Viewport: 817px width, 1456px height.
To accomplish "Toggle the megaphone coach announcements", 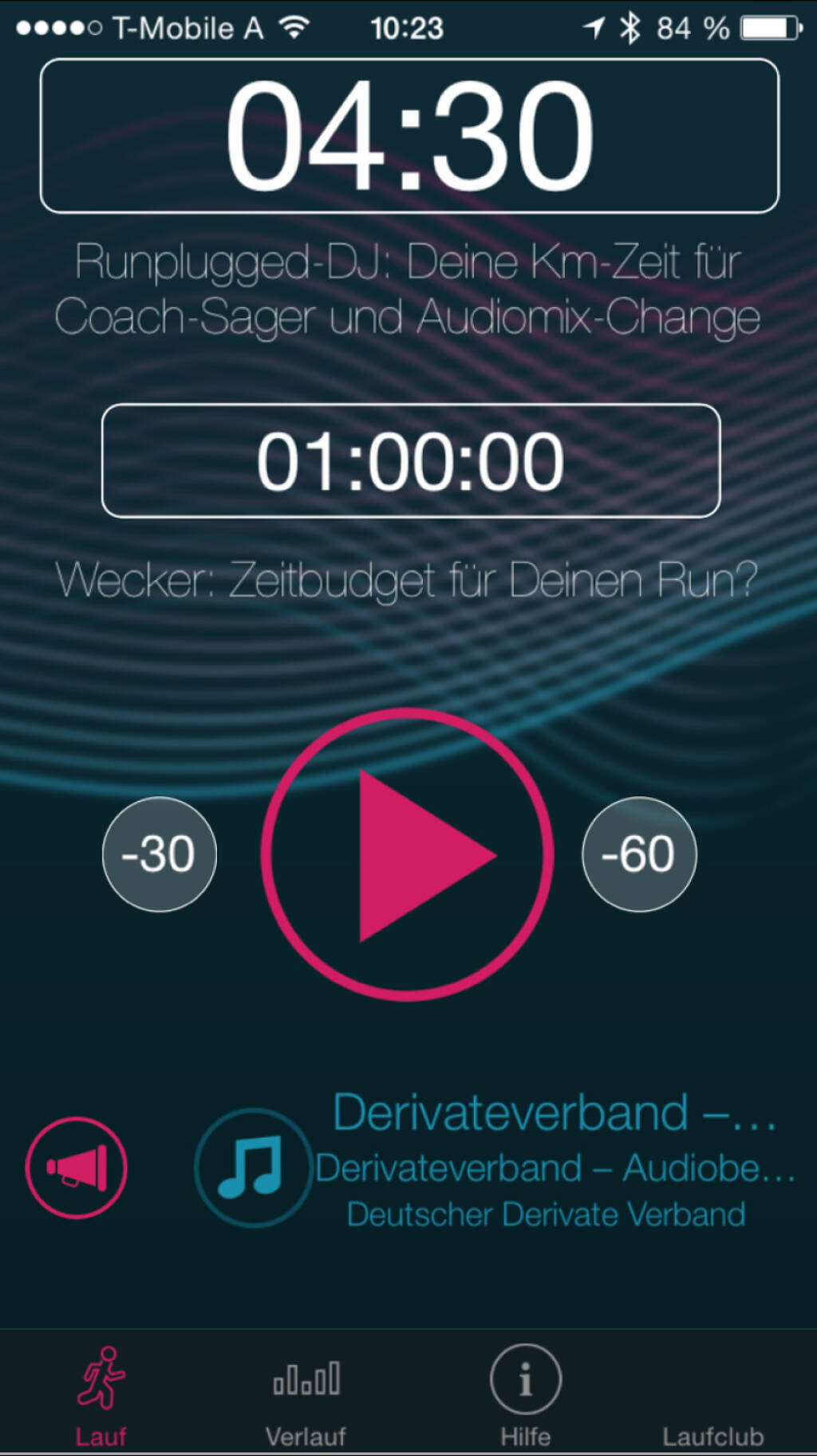I will 77,1167.
